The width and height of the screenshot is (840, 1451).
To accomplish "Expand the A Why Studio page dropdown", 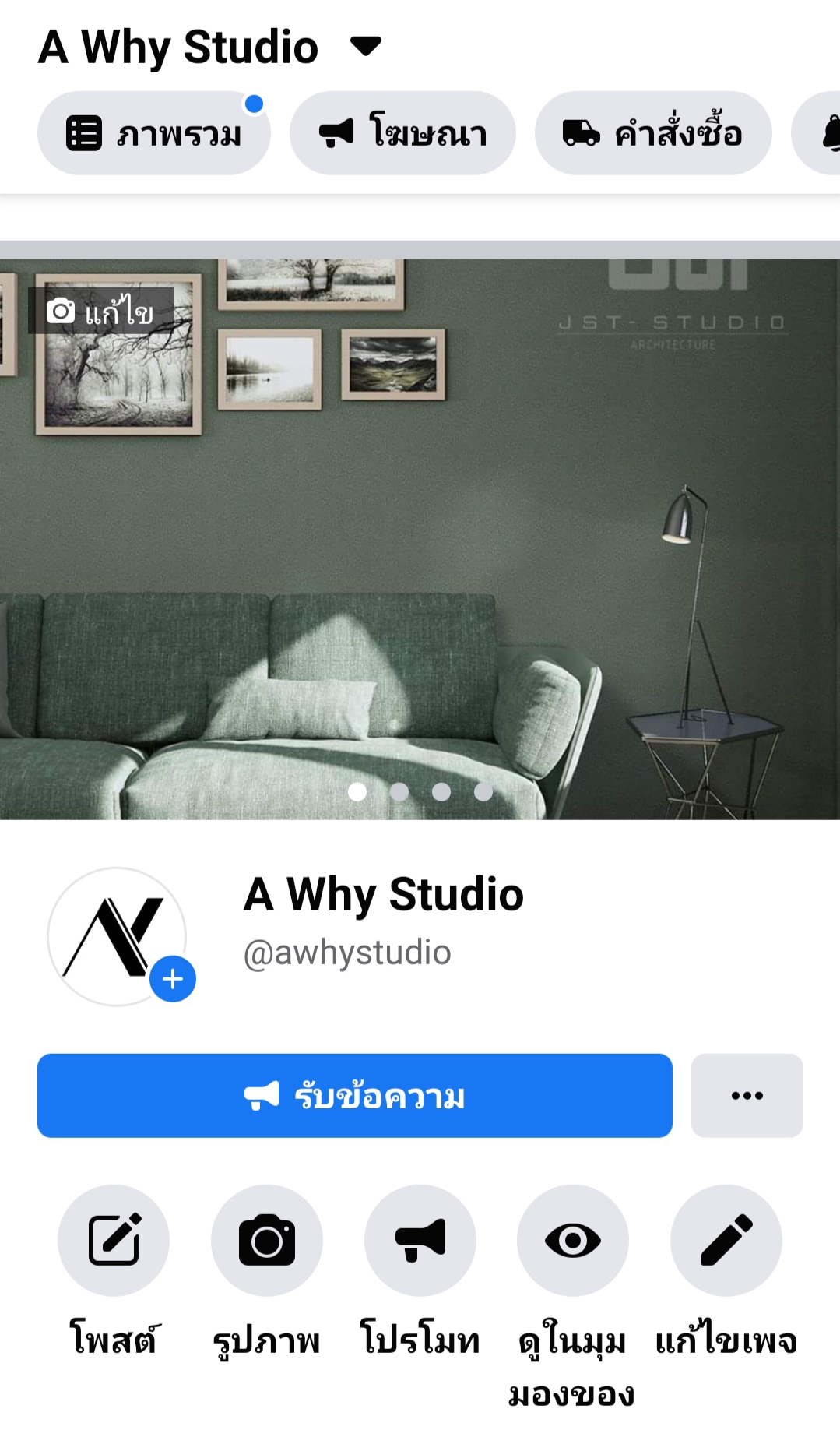I will 365,46.
